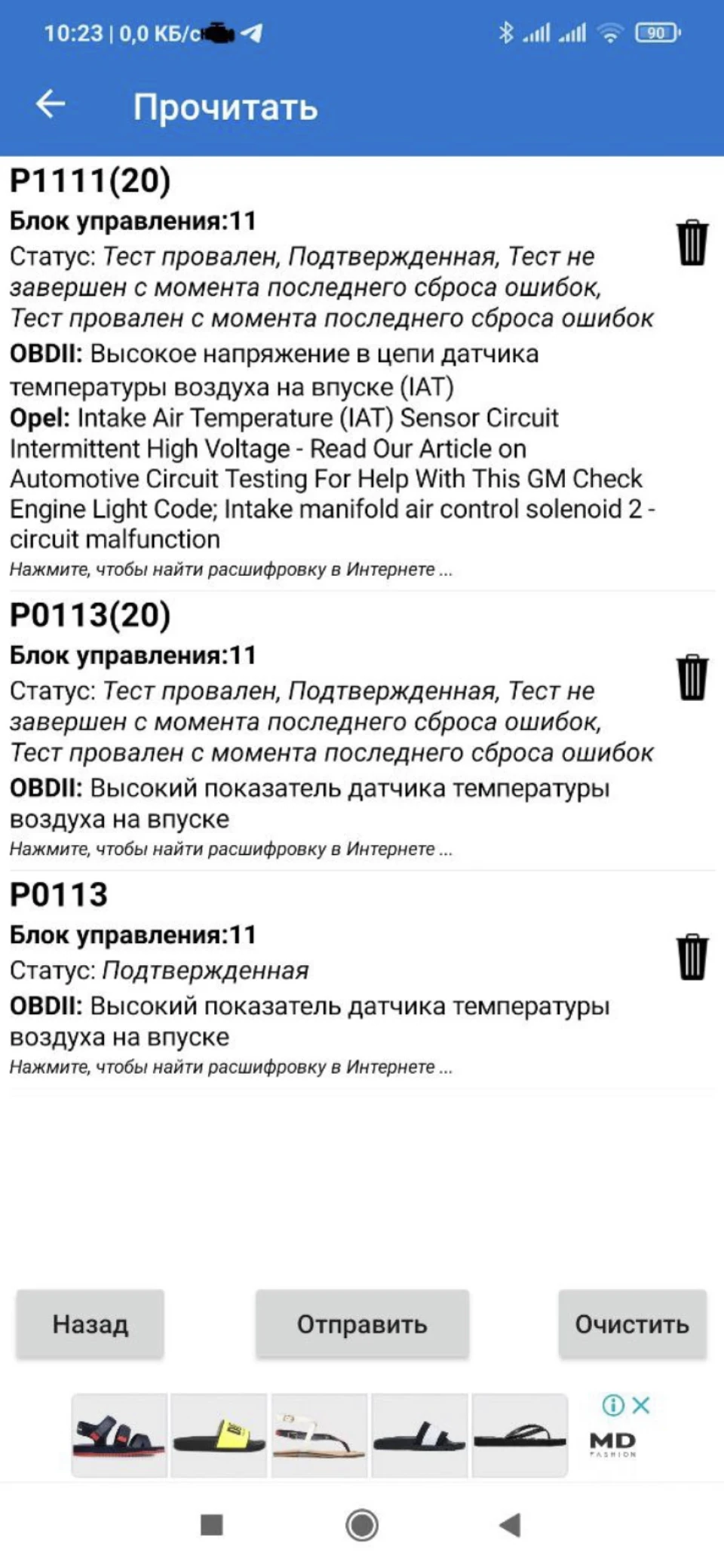Screen dimensions: 724x1568
Task: Send the error report via Отправить
Action: click(362, 1324)
